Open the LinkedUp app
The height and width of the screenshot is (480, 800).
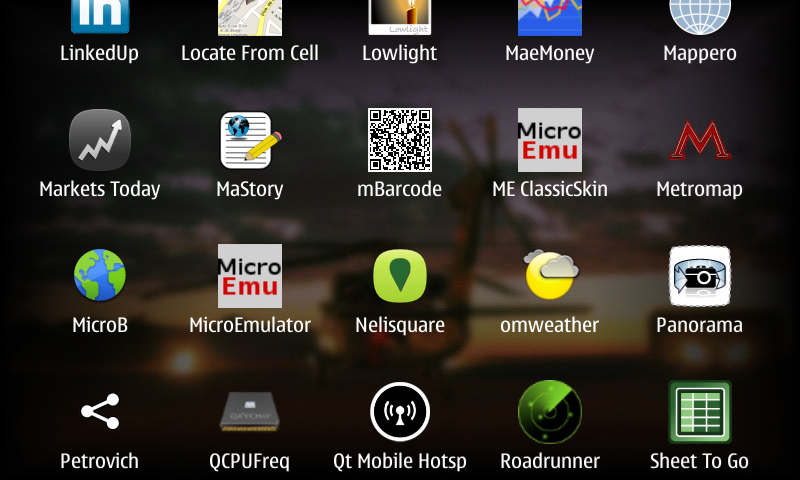click(x=100, y=20)
